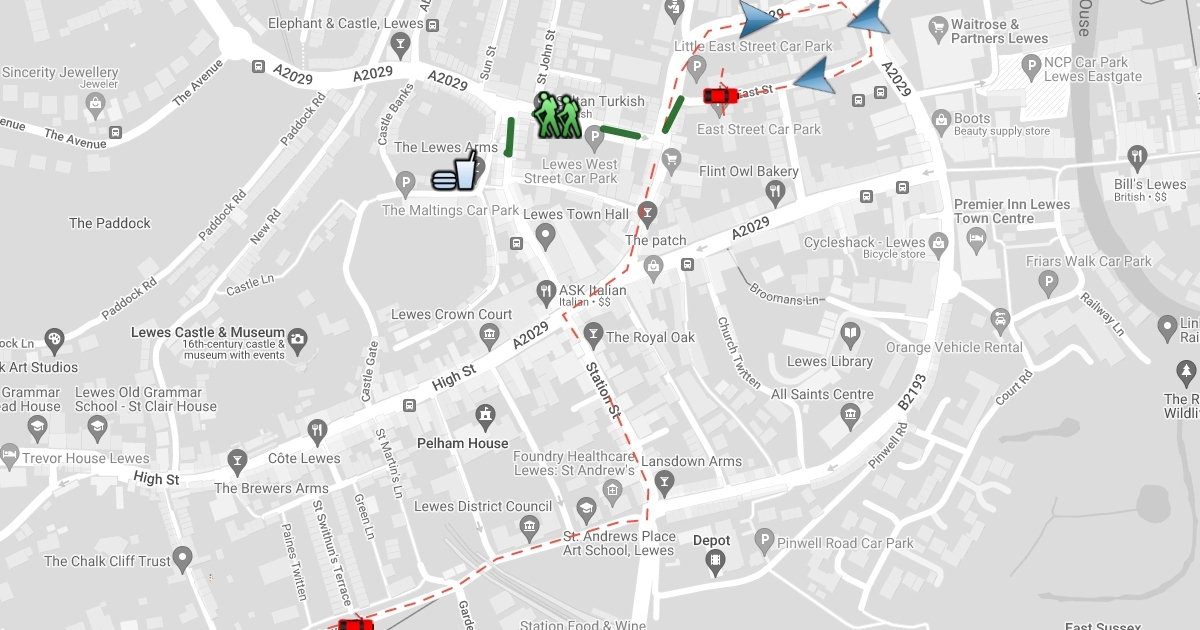Select the Pelham House pin
This screenshot has height=630, width=1200.
click(x=486, y=414)
